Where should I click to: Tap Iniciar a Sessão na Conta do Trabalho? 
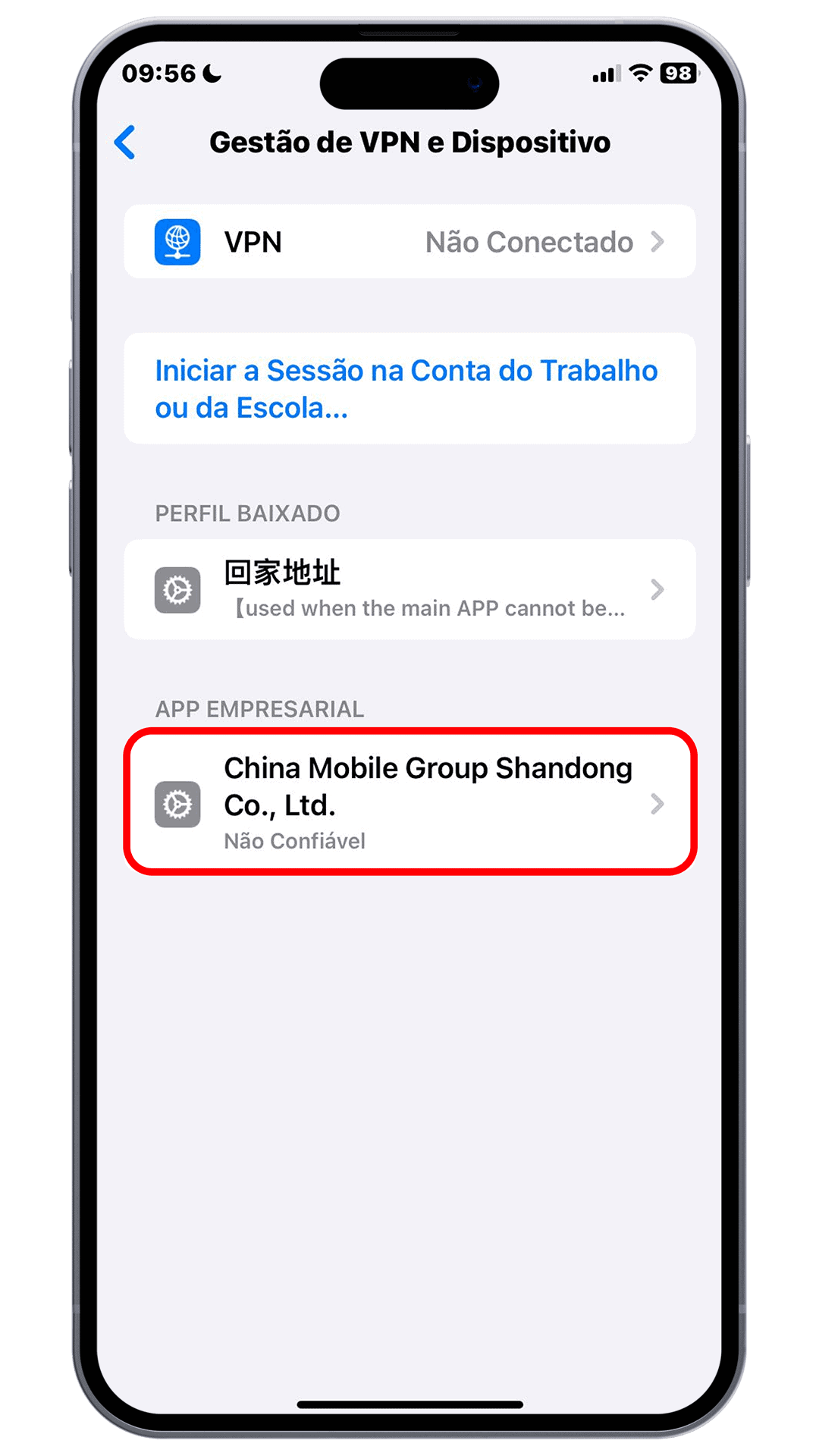(x=406, y=389)
